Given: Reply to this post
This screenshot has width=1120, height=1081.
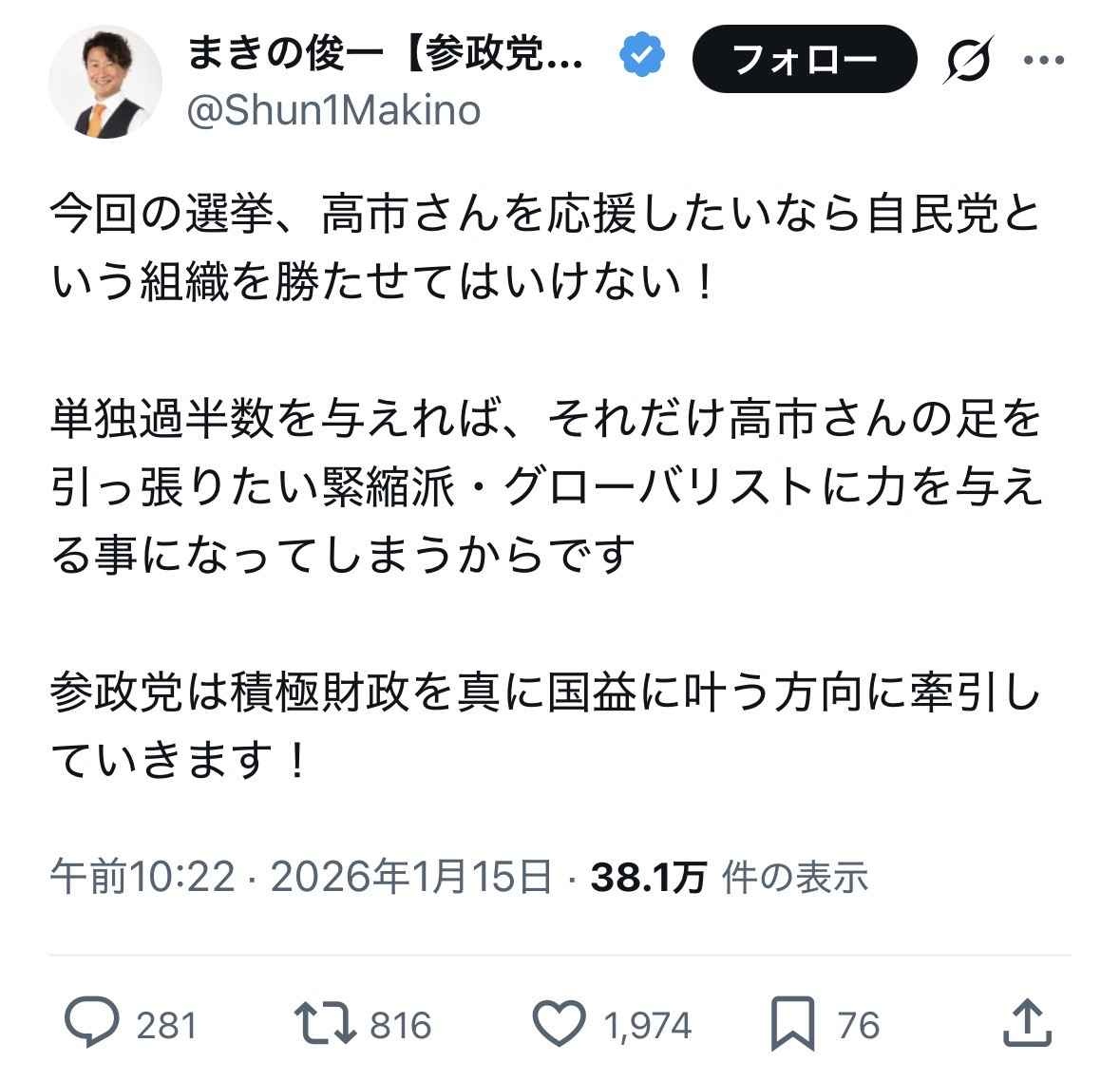Looking at the screenshot, I should click(x=92, y=1024).
